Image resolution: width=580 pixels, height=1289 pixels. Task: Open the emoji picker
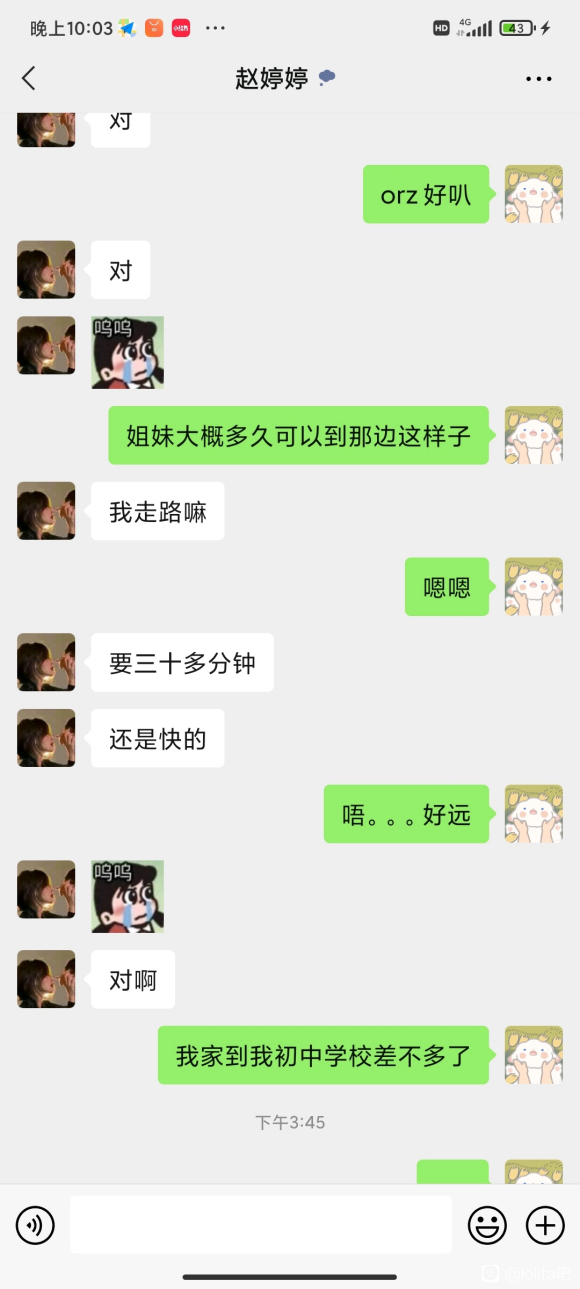click(487, 1225)
